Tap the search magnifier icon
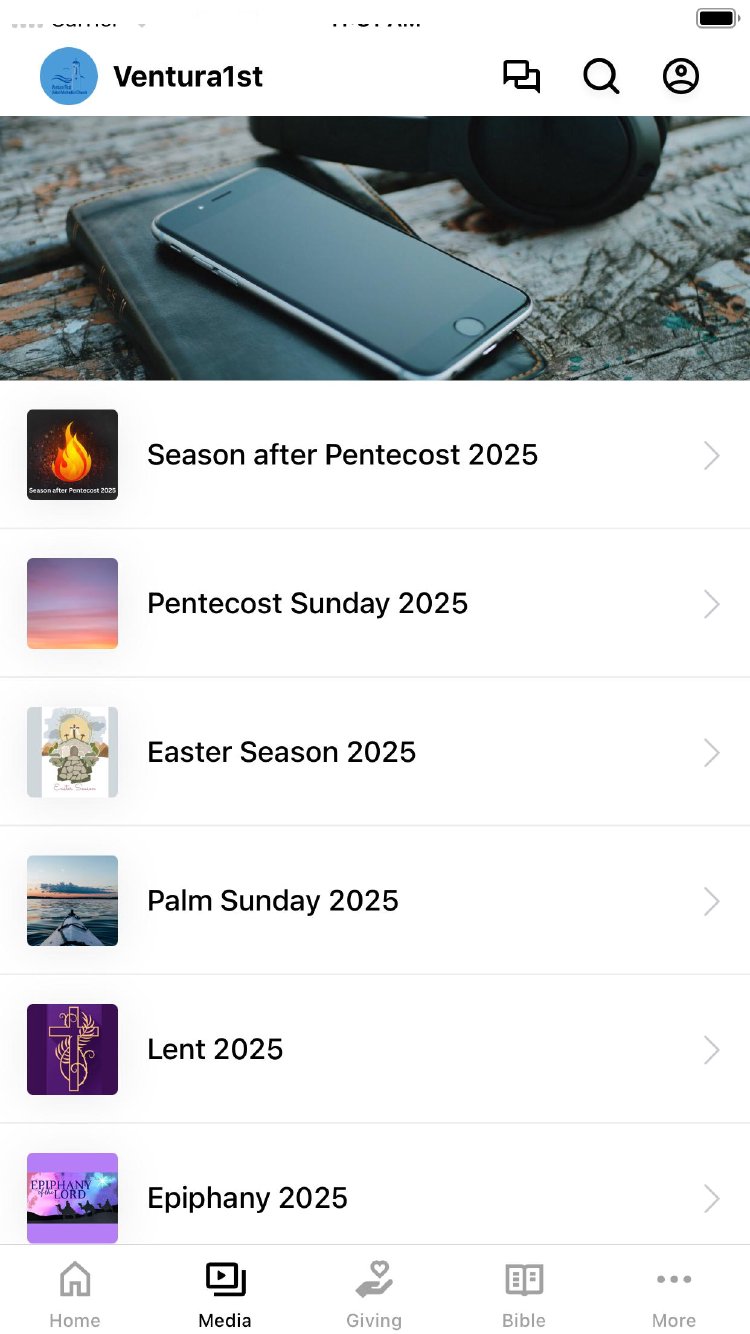Screen dimensions: 750x1334 (x=601, y=76)
